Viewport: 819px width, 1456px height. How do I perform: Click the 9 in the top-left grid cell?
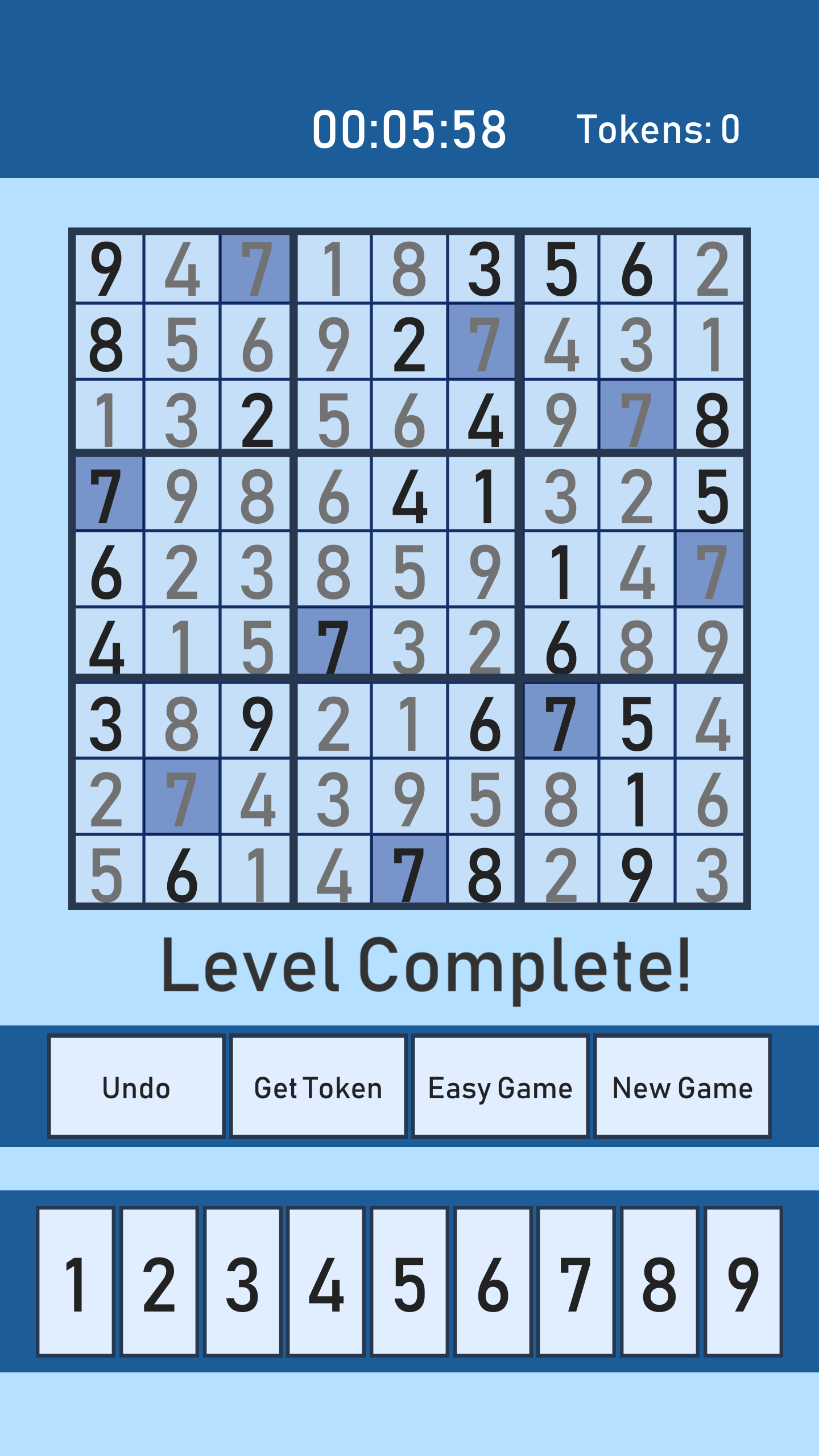[107, 267]
